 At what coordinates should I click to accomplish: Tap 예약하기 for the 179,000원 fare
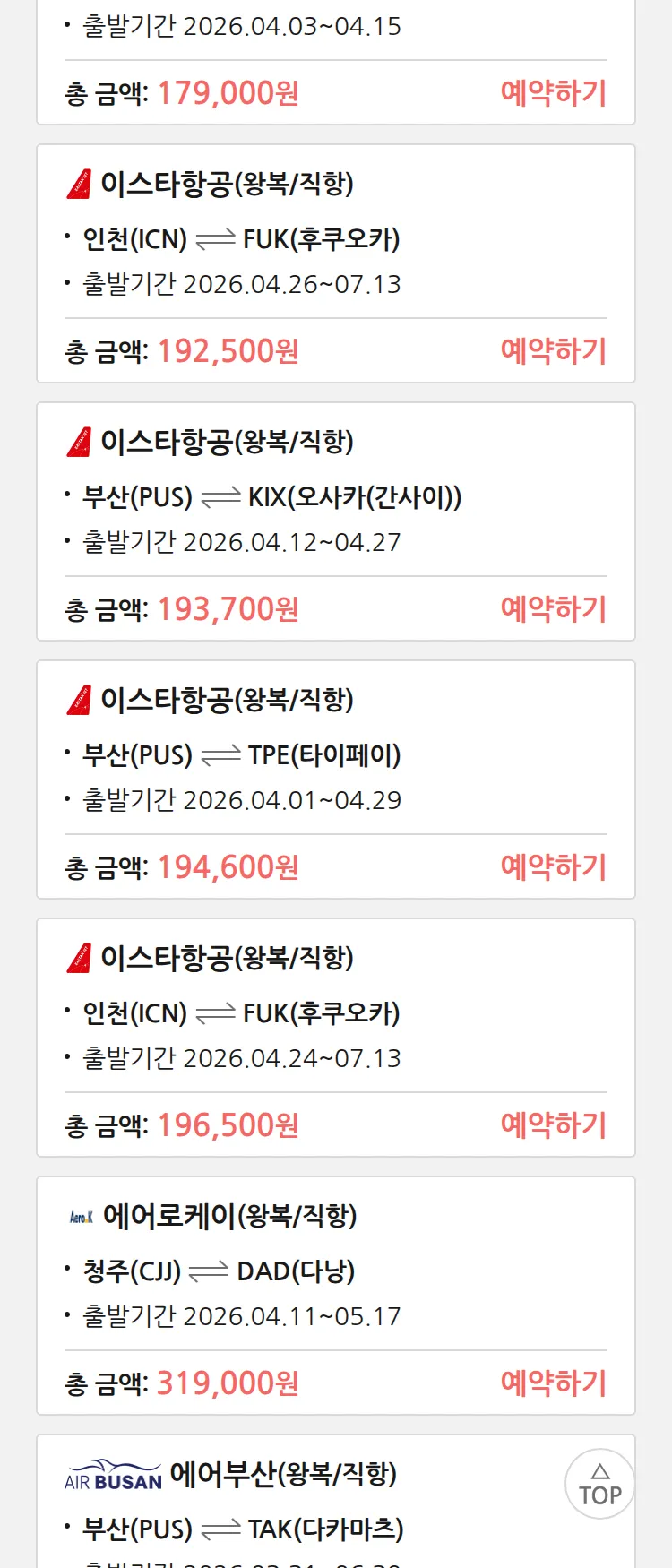553,93
